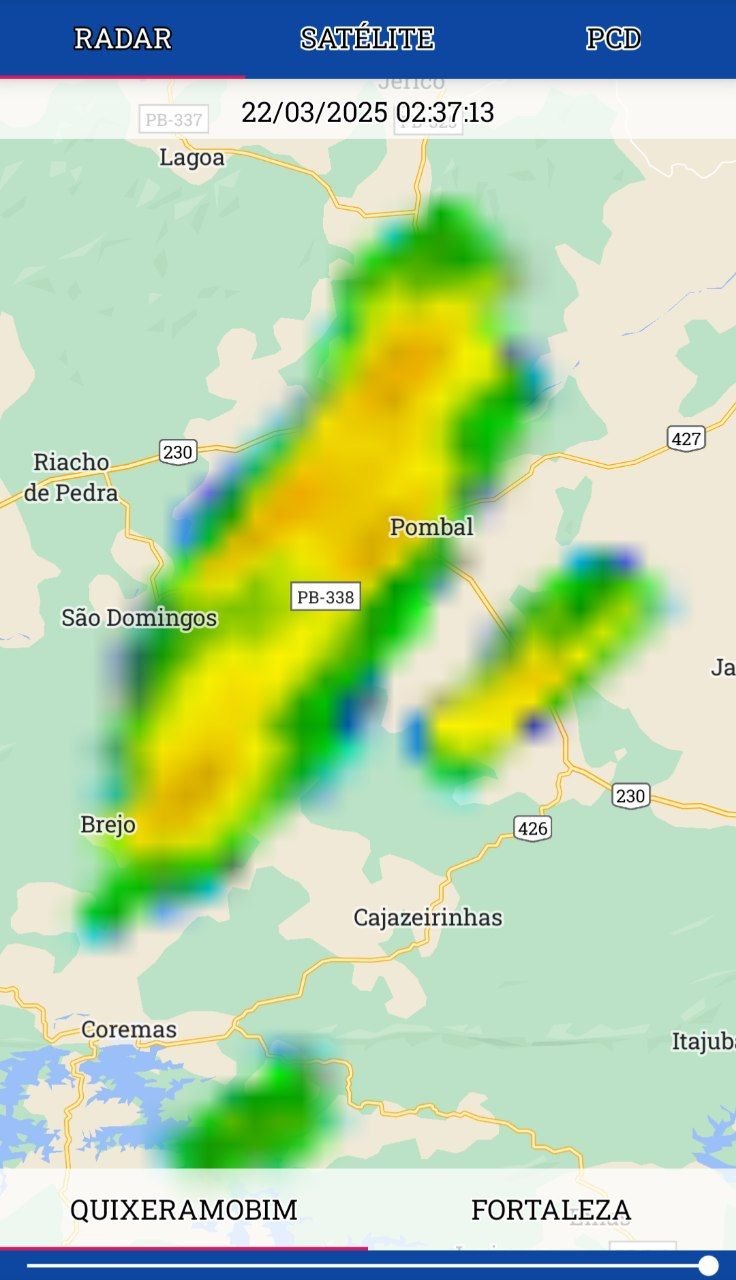Select the RADAR tab
Screen dimensions: 736x1280
click(x=122, y=39)
